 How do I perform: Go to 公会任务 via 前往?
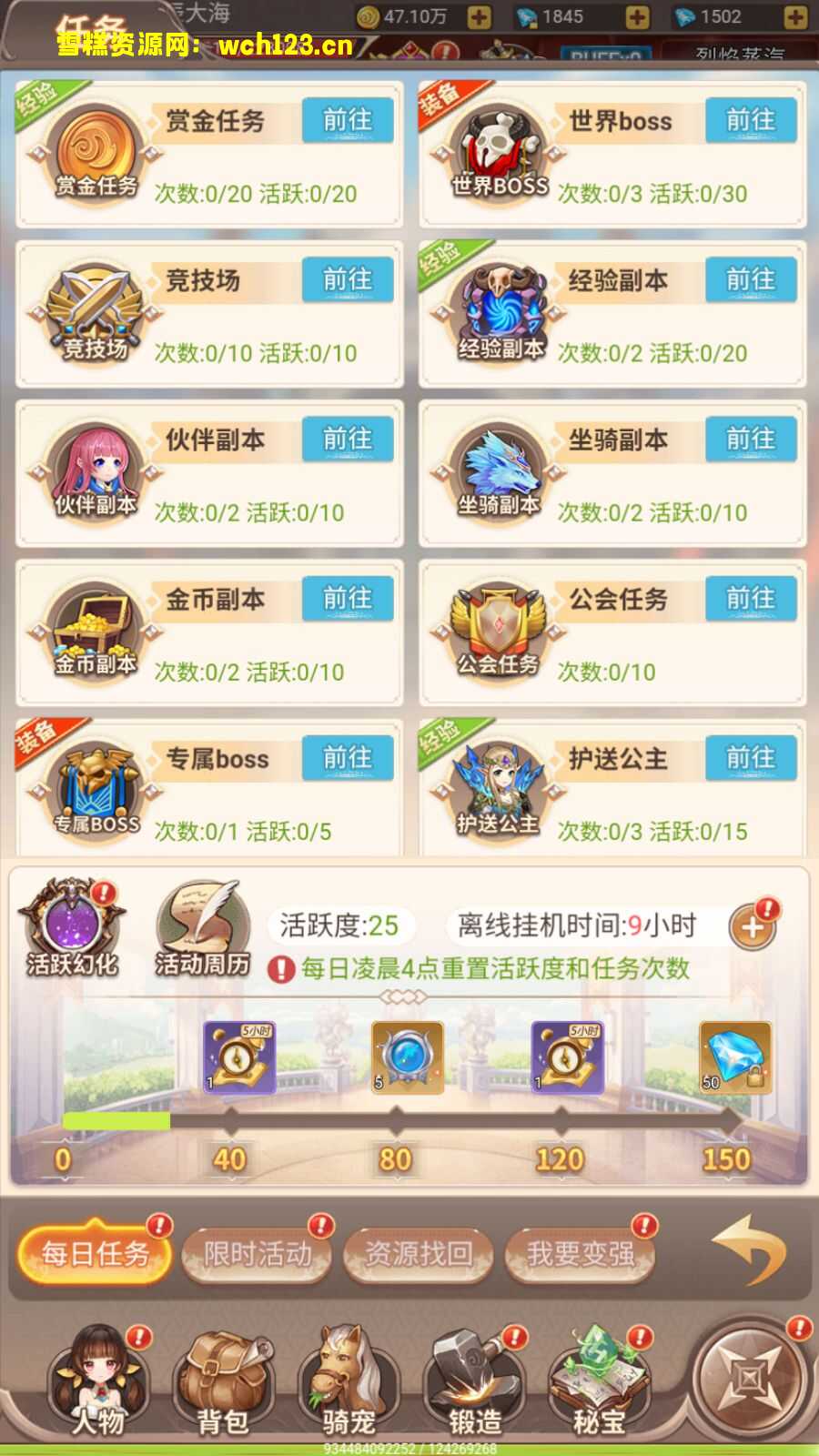[751, 599]
